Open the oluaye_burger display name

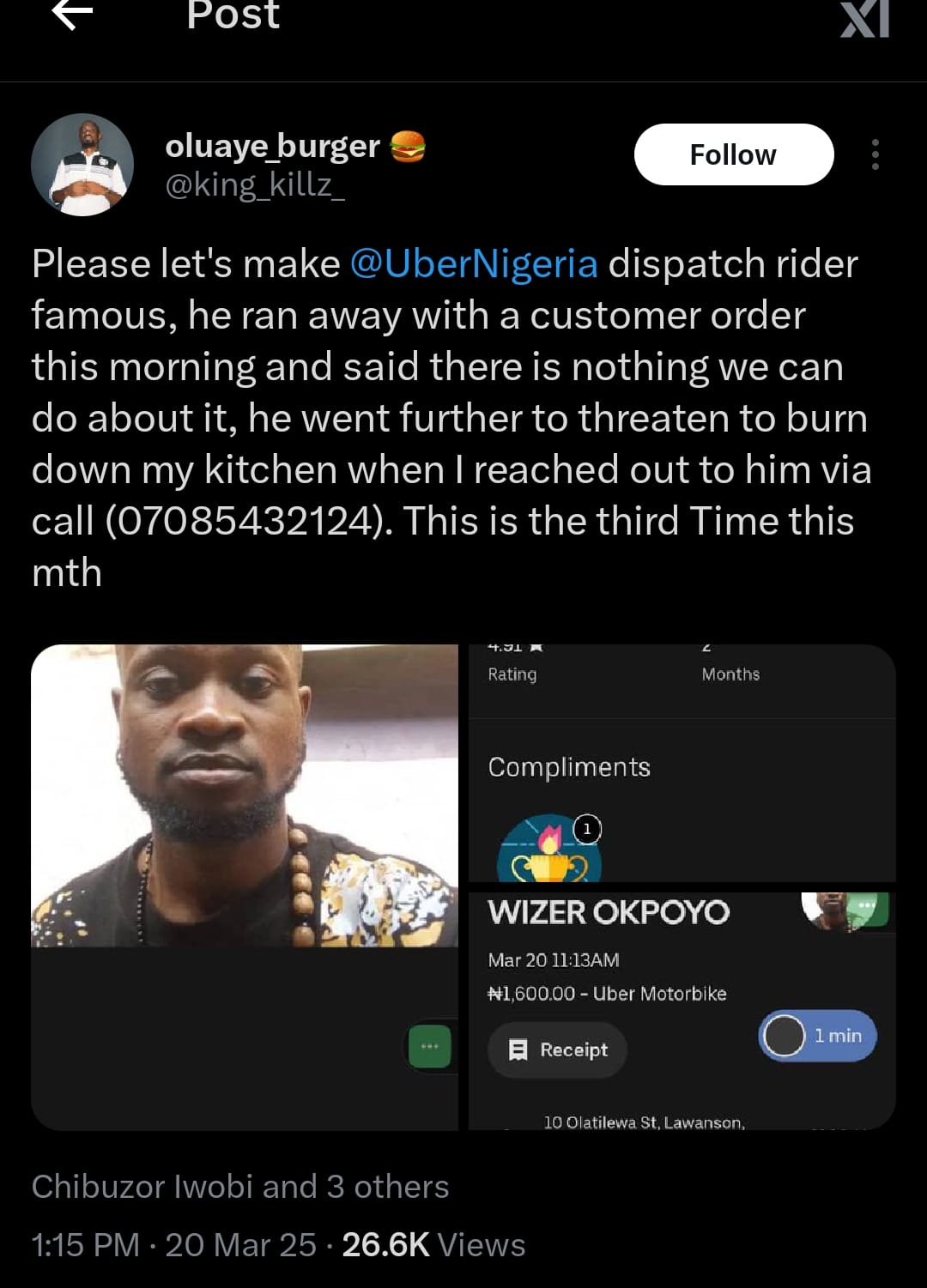[272, 146]
